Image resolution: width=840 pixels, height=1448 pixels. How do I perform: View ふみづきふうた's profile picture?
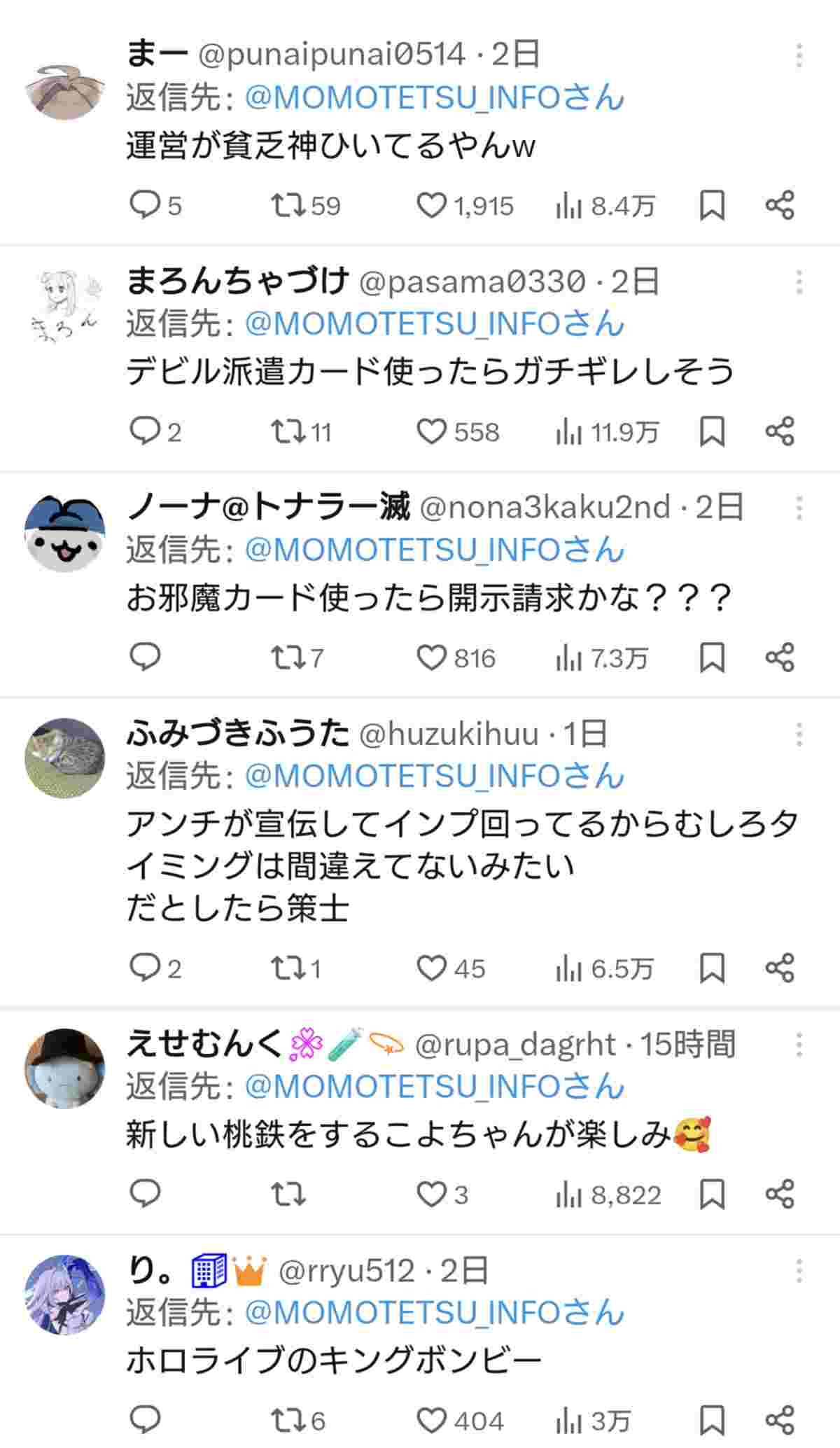coord(64,758)
